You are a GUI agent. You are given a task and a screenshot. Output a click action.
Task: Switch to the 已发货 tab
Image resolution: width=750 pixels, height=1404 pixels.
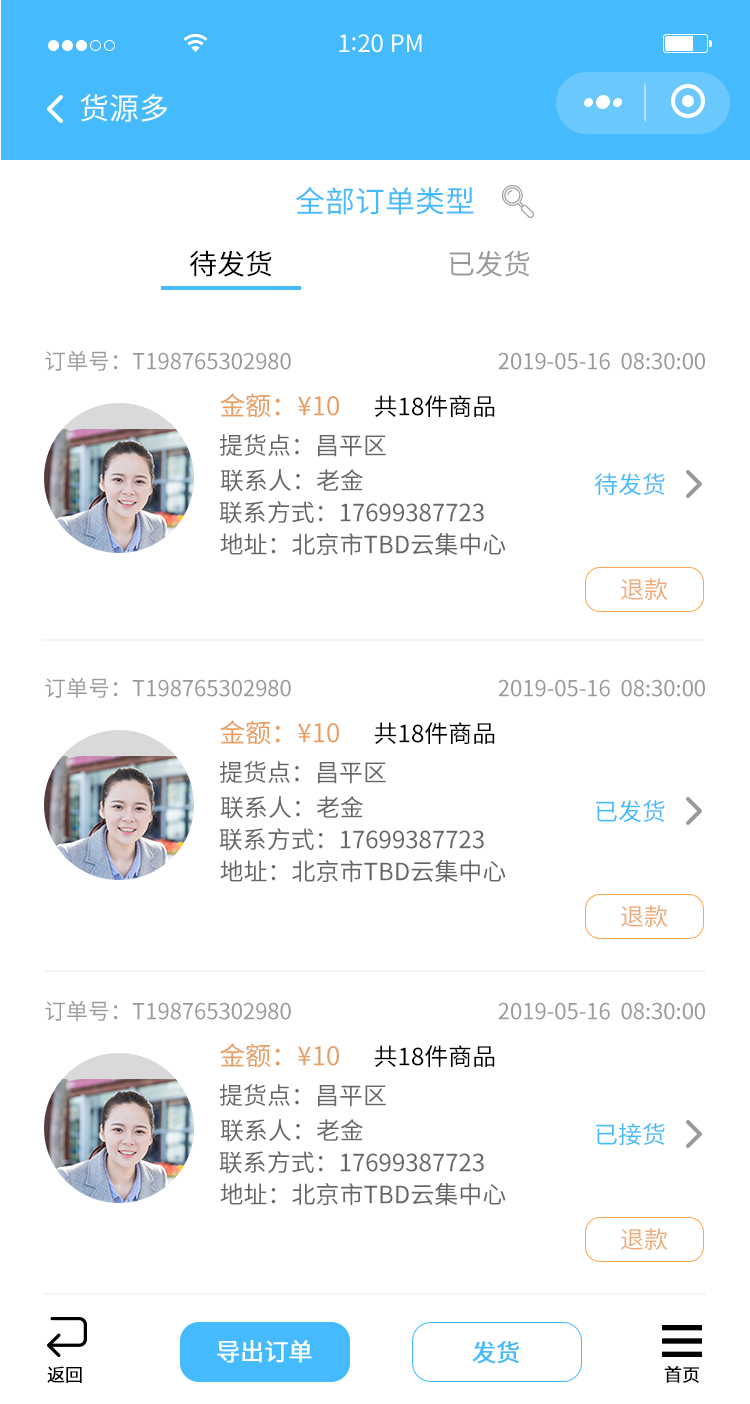click(x=489, y=264)
